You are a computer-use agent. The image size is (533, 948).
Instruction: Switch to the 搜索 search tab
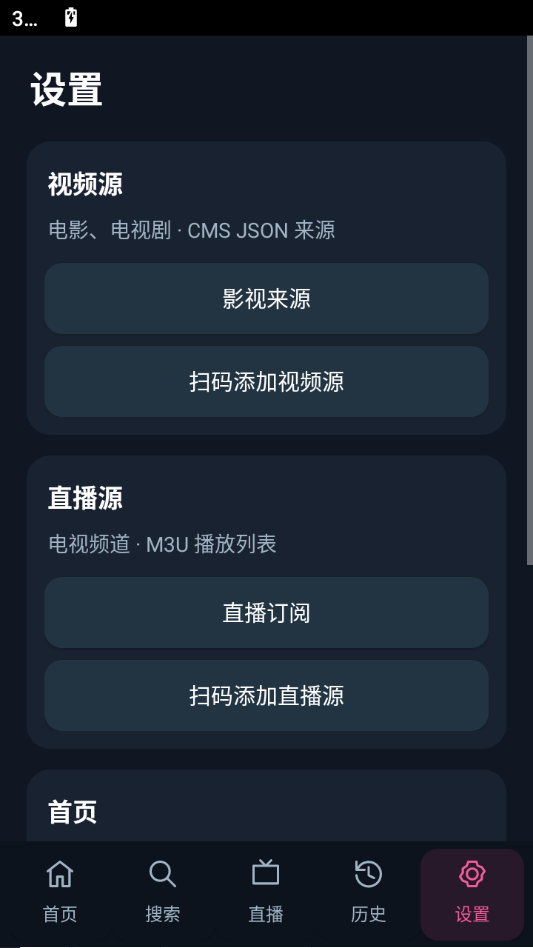[163, 893]
